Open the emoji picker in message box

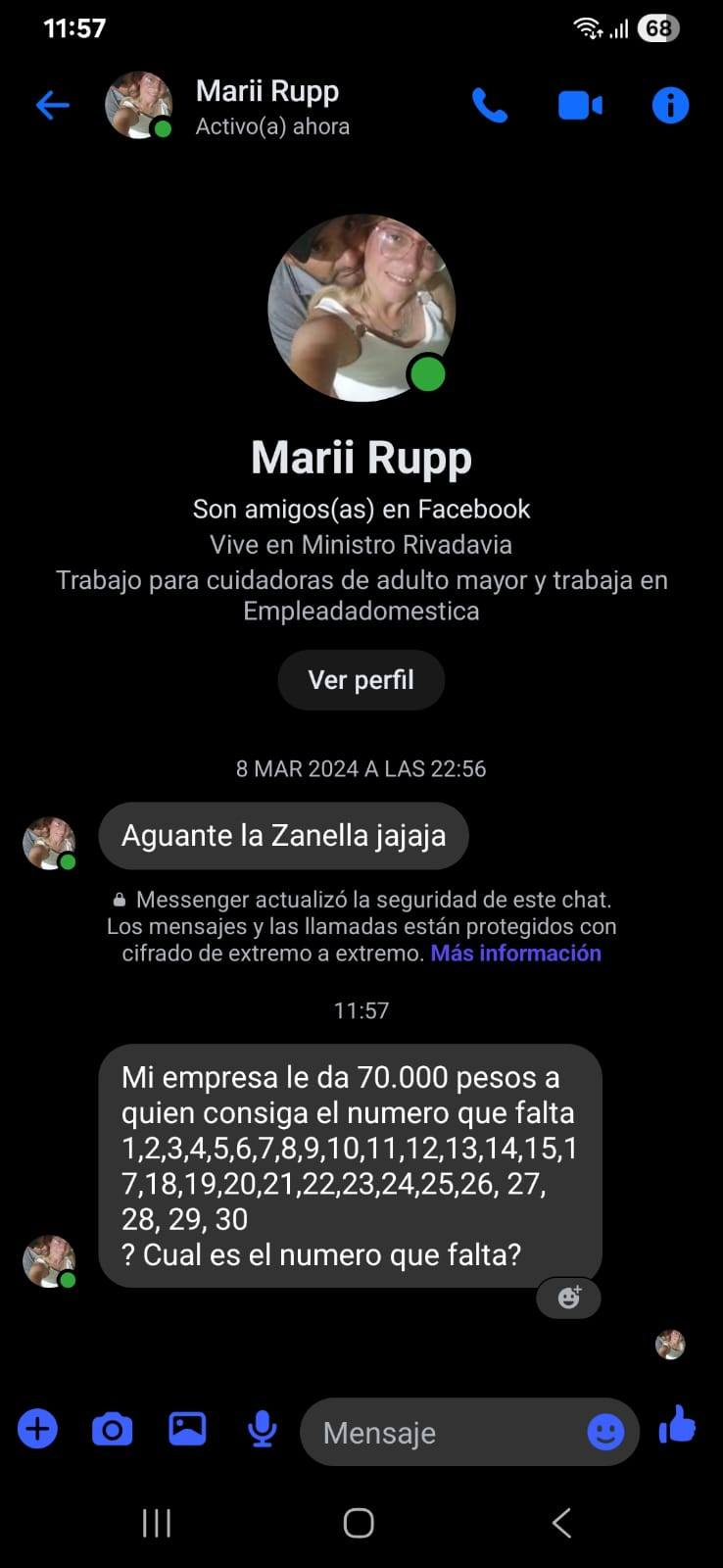click(x=605, y=1433)
